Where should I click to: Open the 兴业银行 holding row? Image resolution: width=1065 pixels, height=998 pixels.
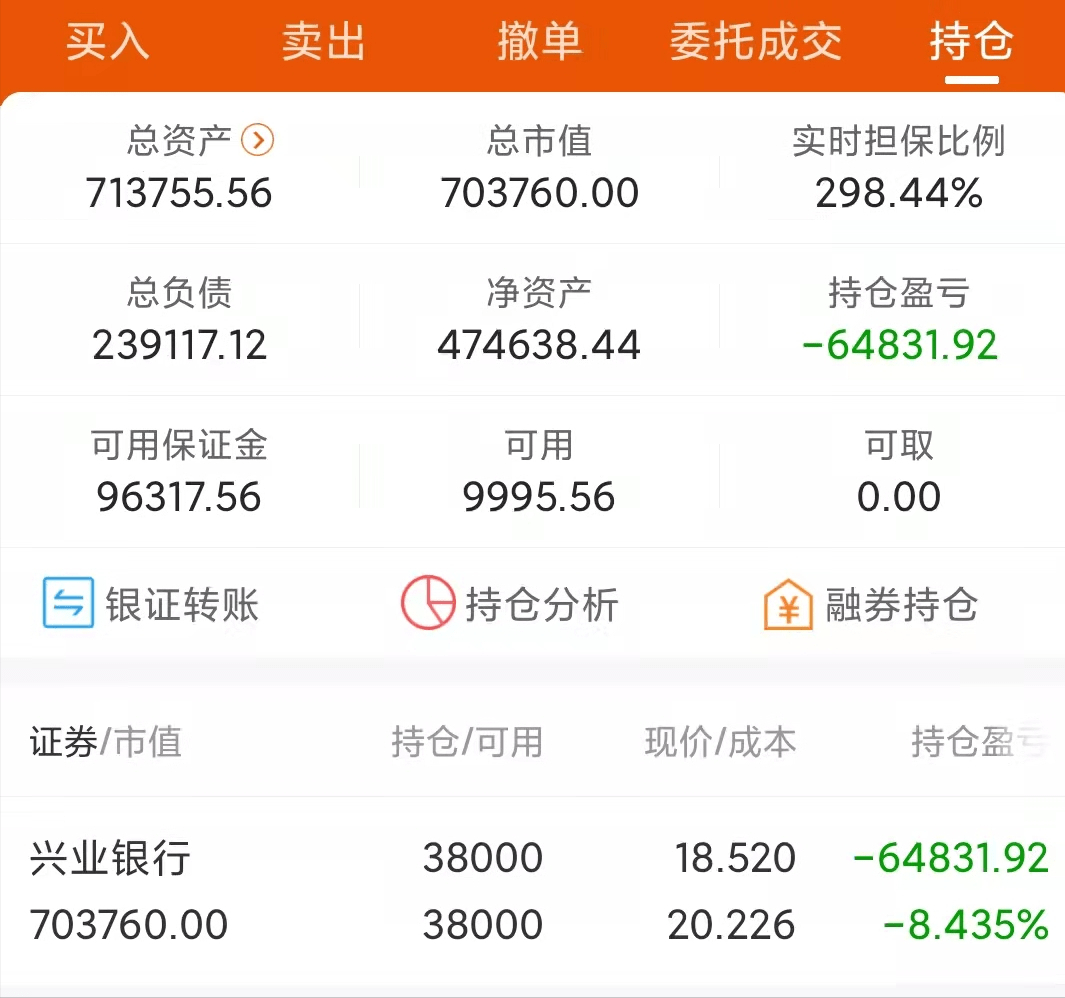[x=532, y=890]
